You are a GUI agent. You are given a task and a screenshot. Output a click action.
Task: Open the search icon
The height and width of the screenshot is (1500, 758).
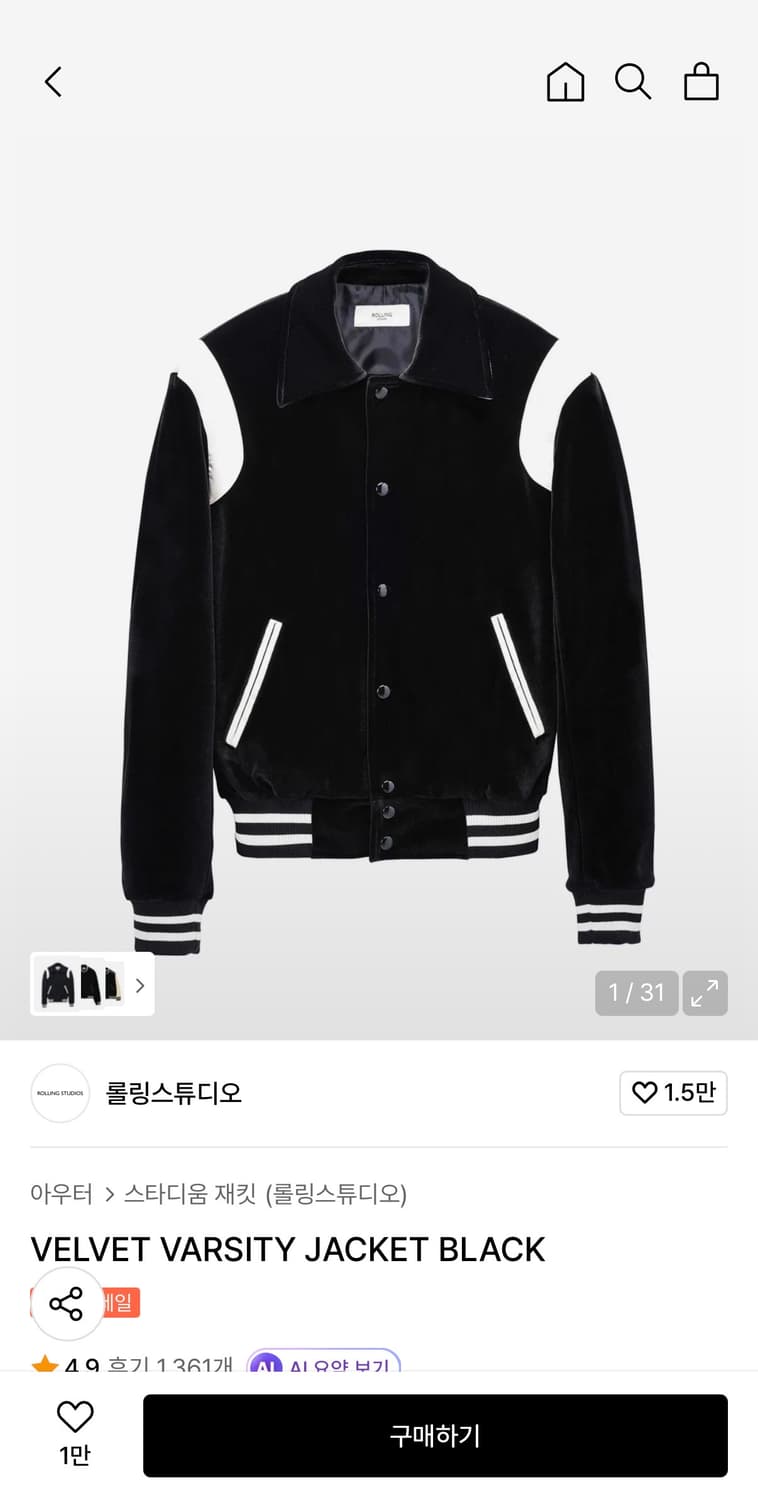633,82
